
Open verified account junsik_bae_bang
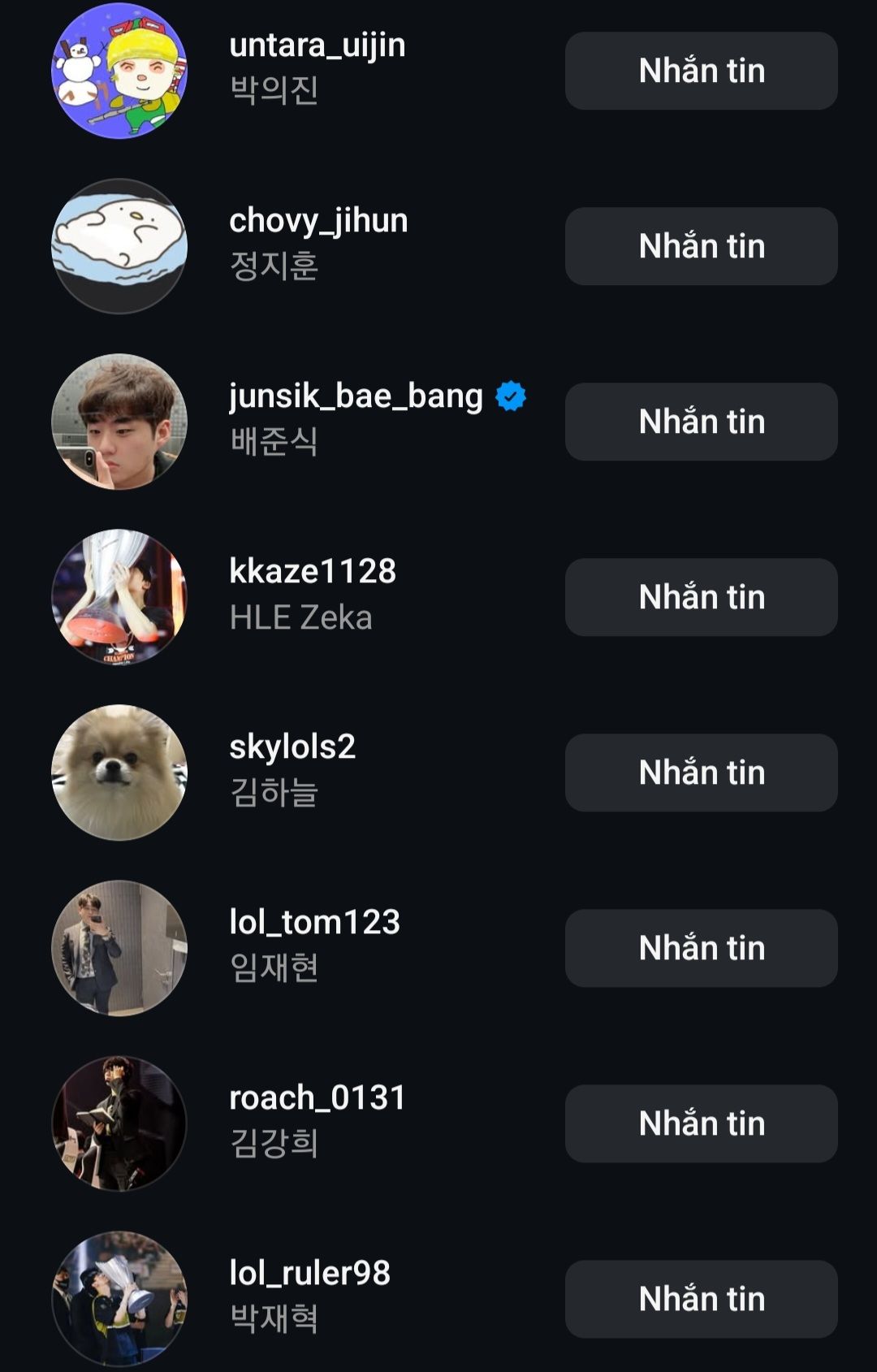(356, 397)
